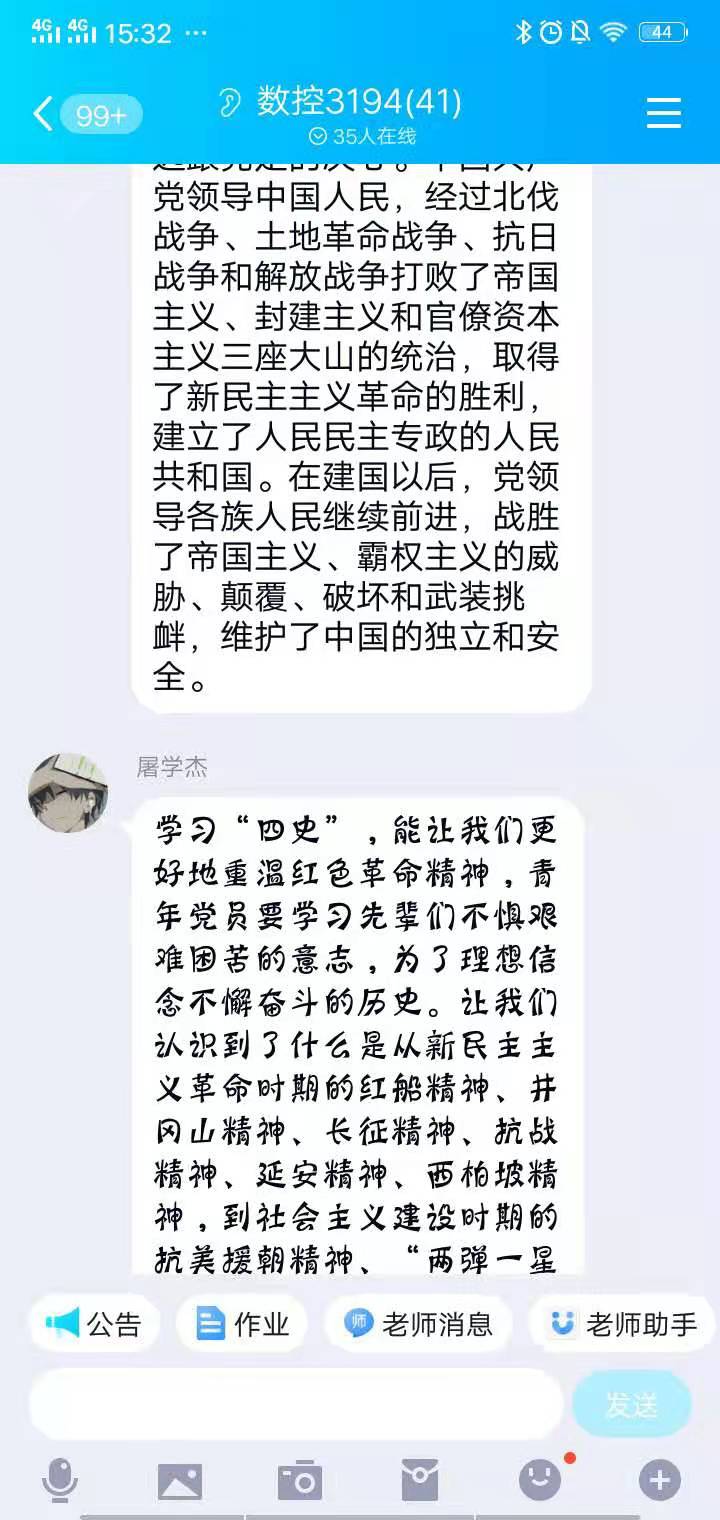Open the 老师消息 teacher messages chip

point(418,1325)
